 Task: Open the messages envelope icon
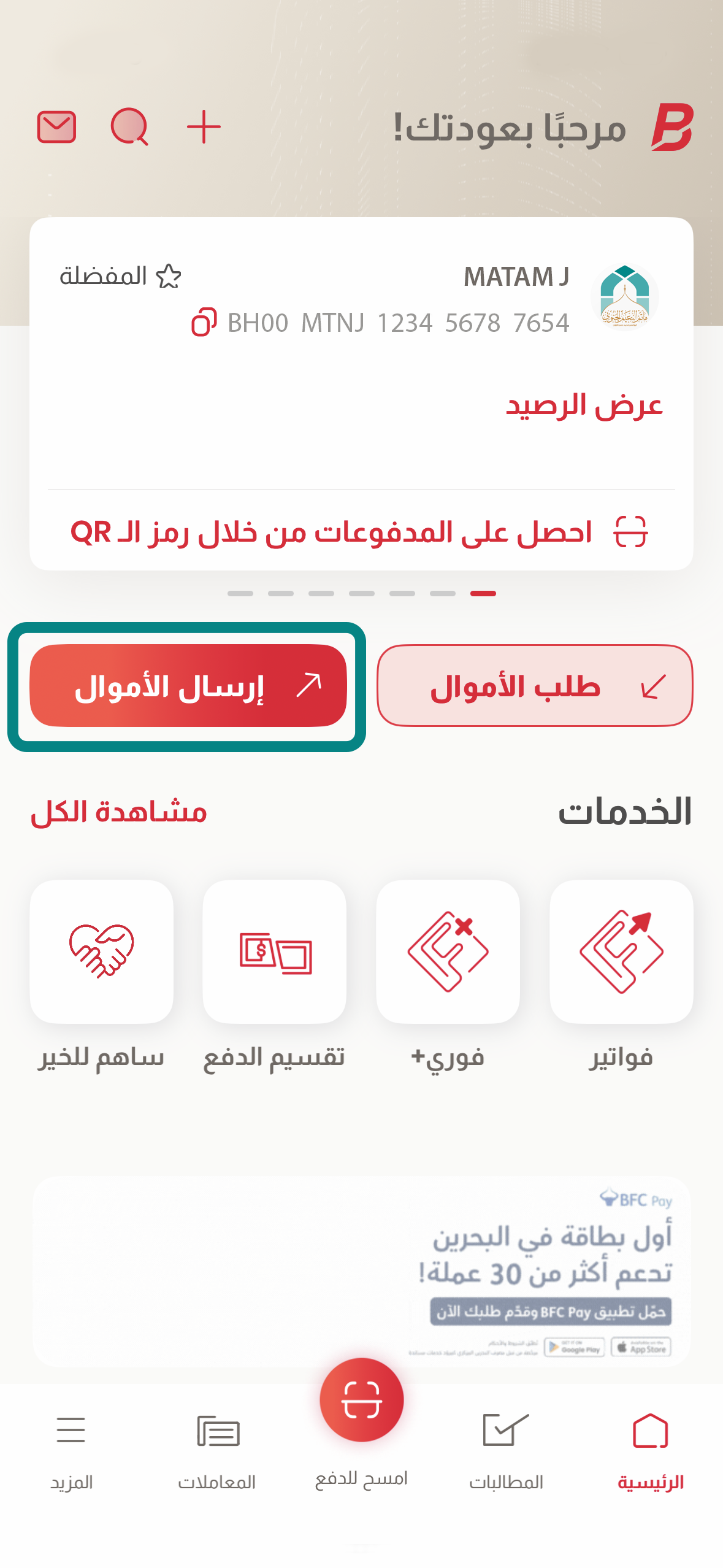[x=56, y=127]
